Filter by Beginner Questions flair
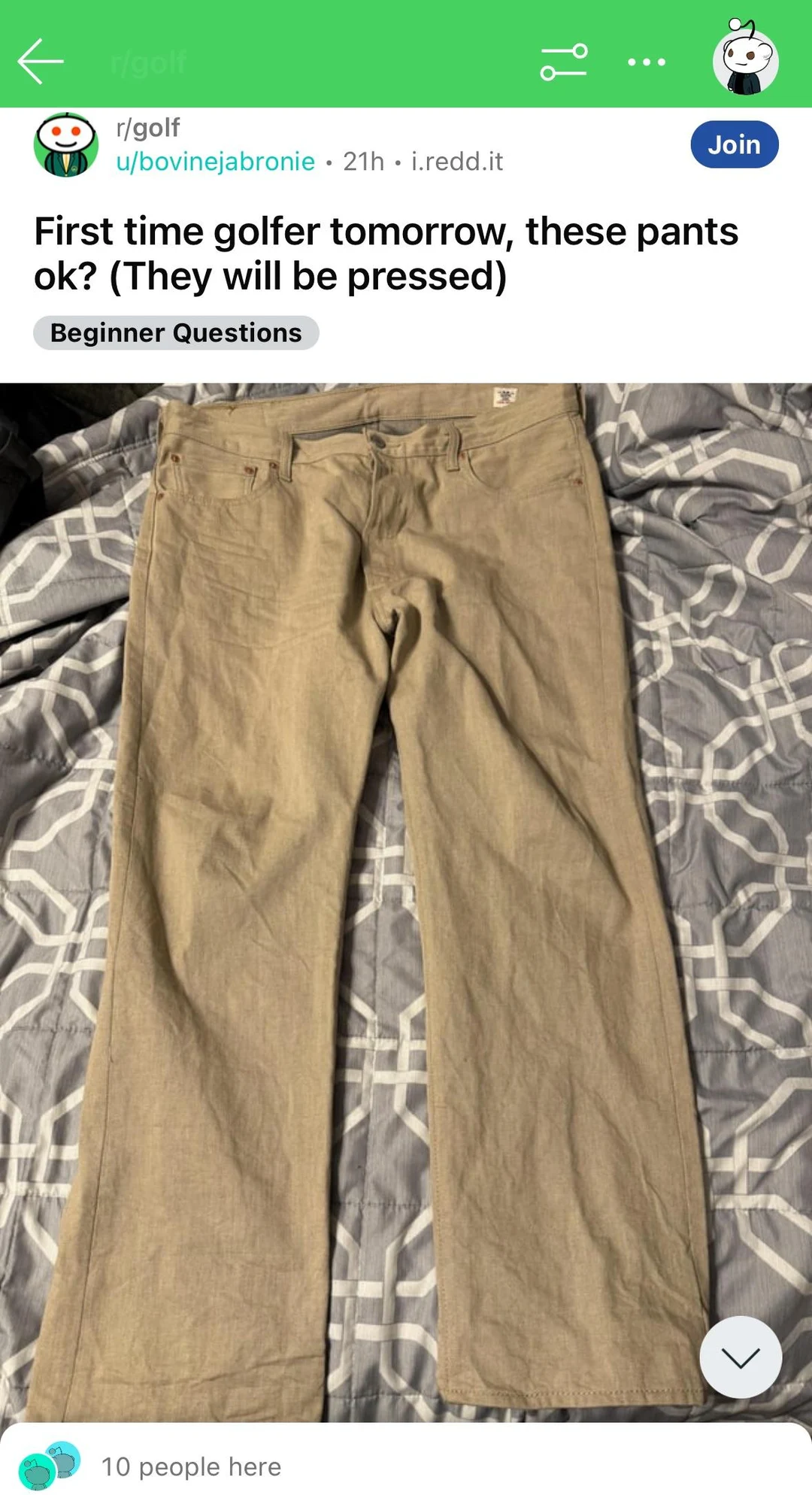 coord(176,333)
